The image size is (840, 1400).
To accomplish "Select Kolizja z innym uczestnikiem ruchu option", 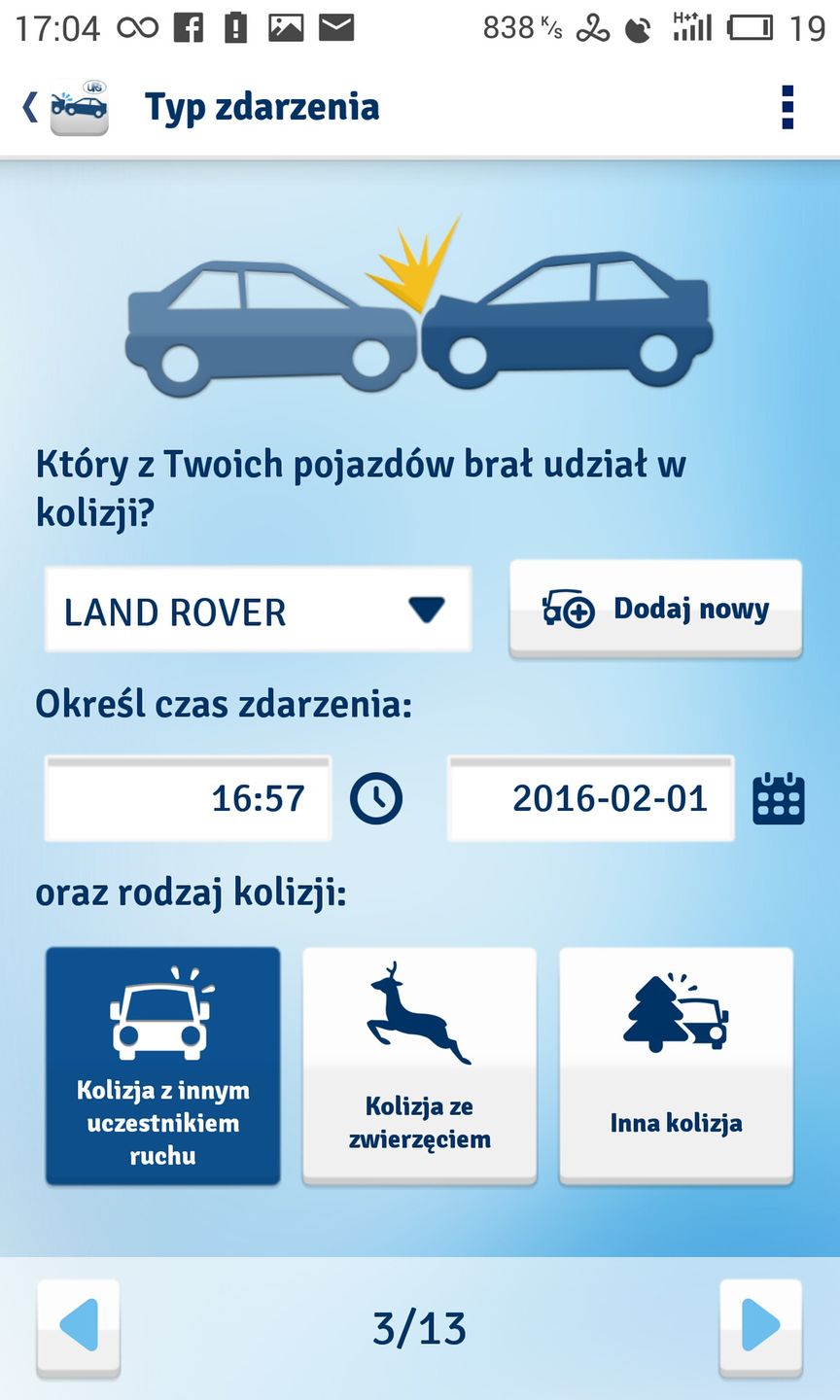I will [161, 1067].
